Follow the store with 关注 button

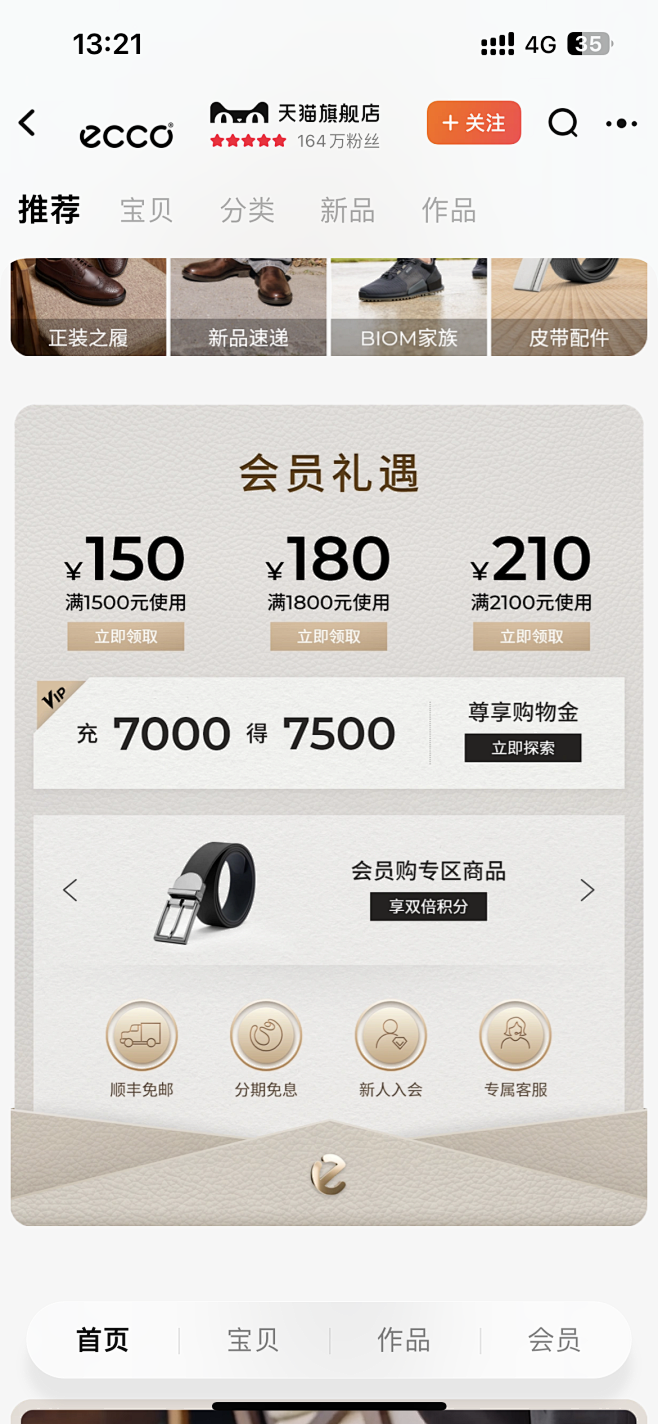(x=474, y=123)
